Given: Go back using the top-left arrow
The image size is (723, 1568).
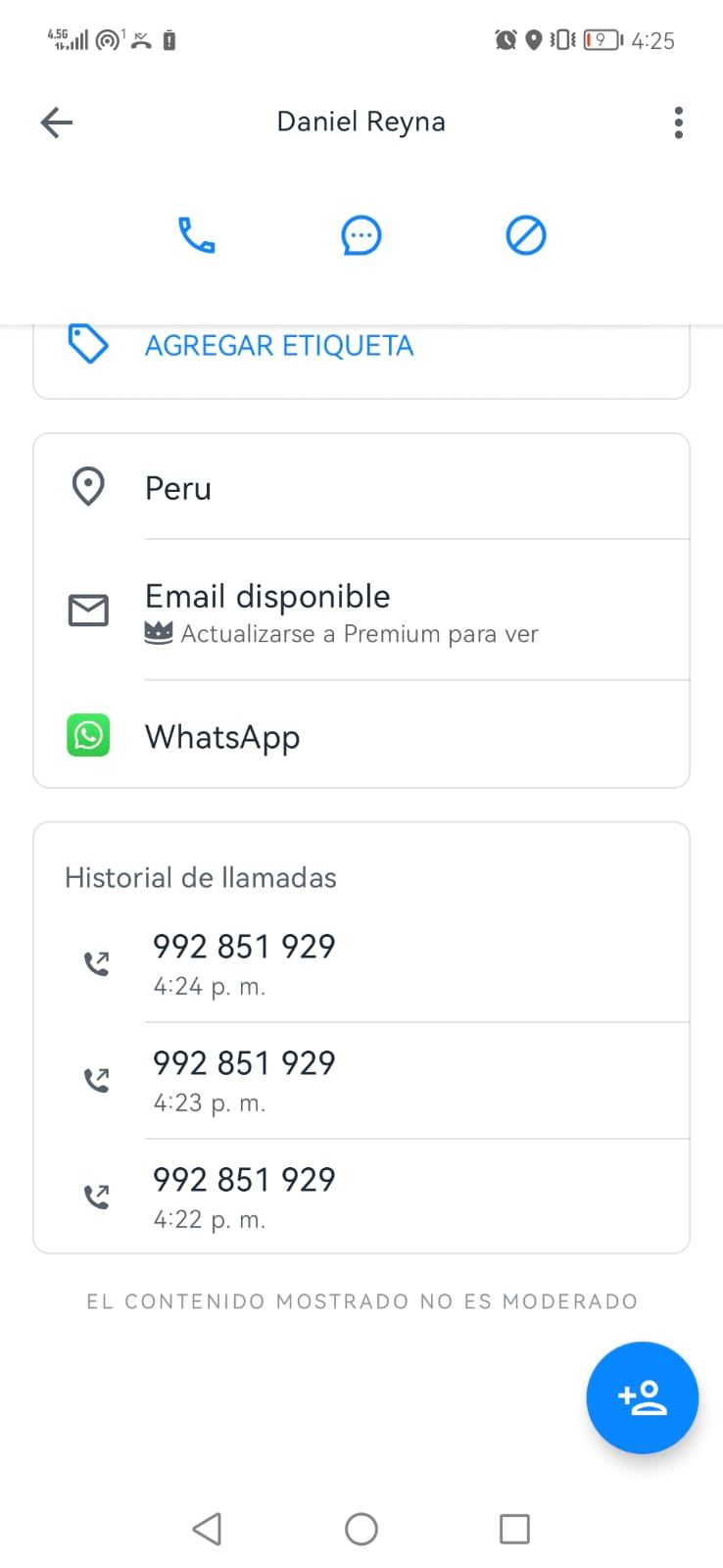Looking at the screenshot, I should (x=57, y=122).
